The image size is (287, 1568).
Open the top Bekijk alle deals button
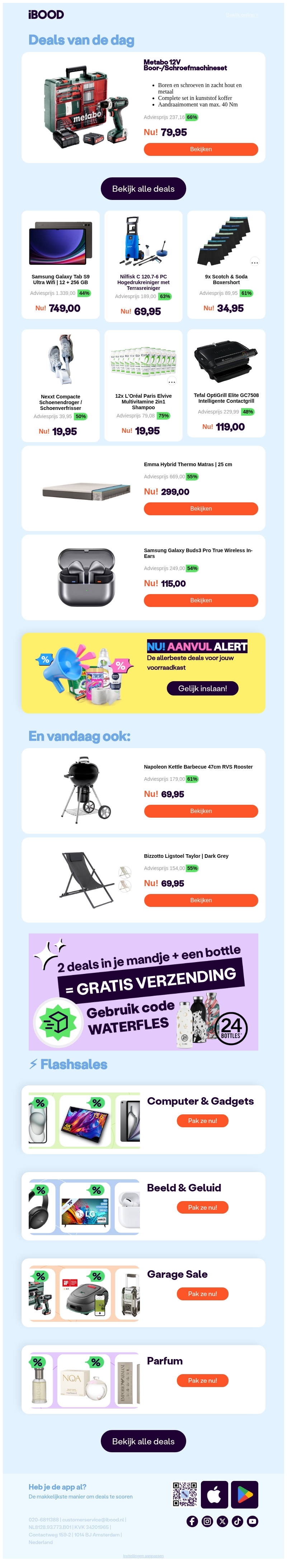coord(143,189)
